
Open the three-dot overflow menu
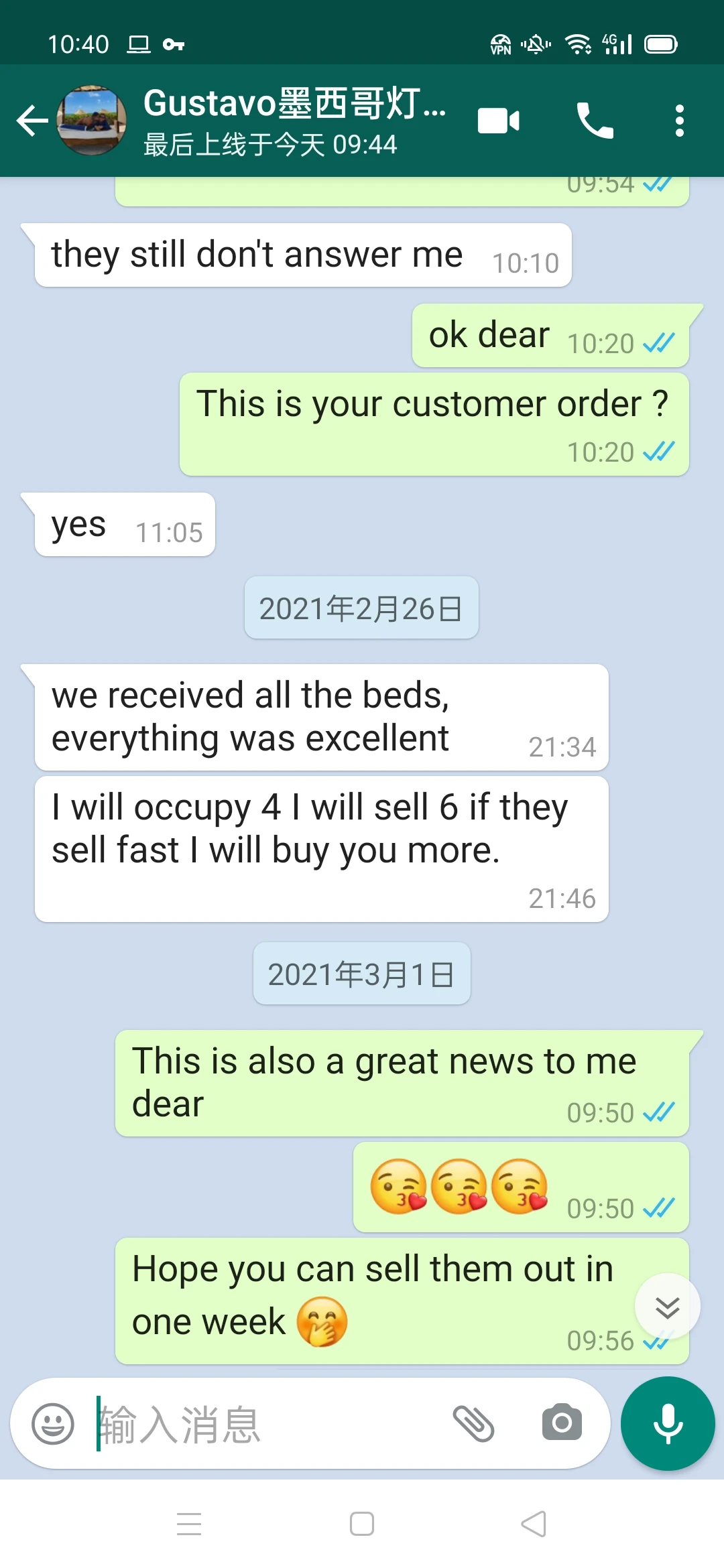(680, 121)
